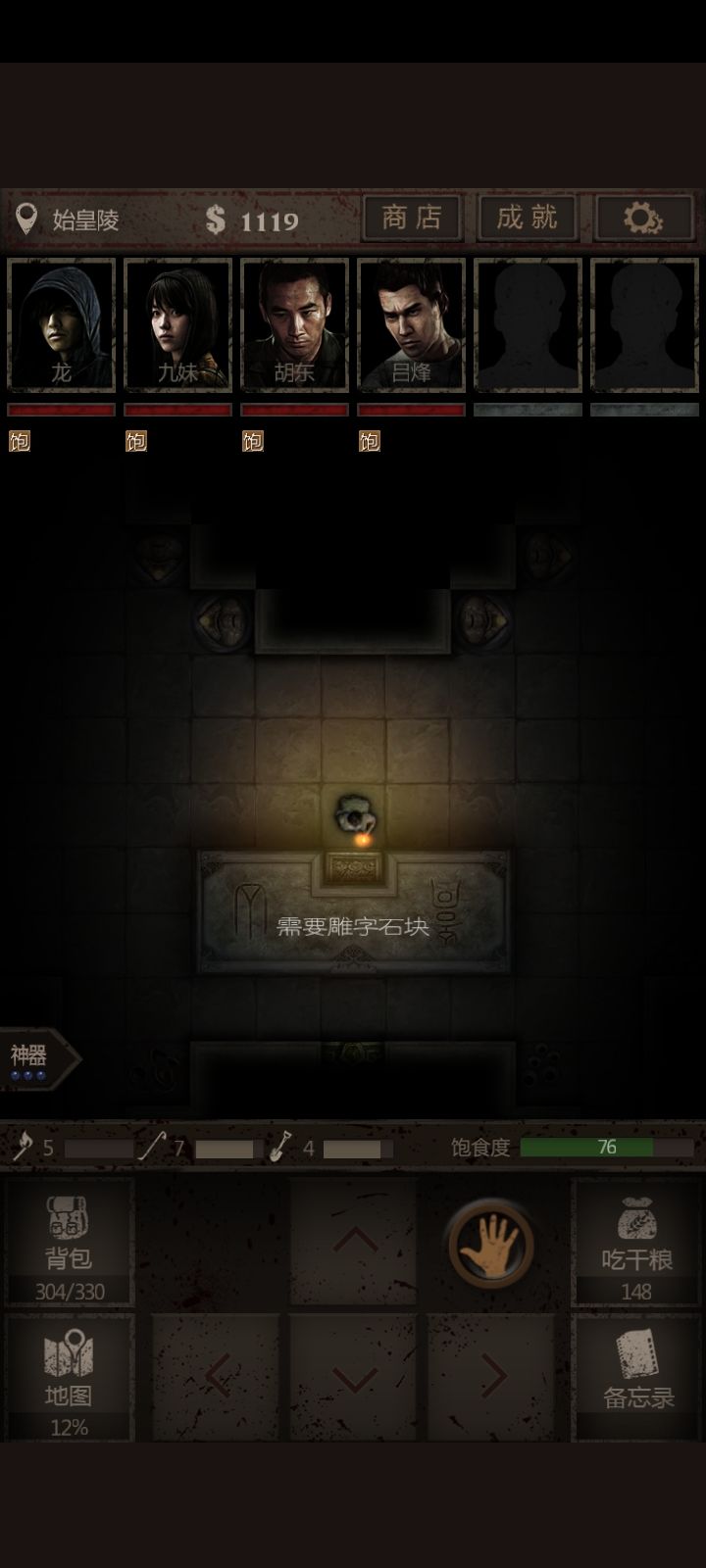706x1568 pixels.
Task: Select character 龙 portrait
Action: (61, 324)
